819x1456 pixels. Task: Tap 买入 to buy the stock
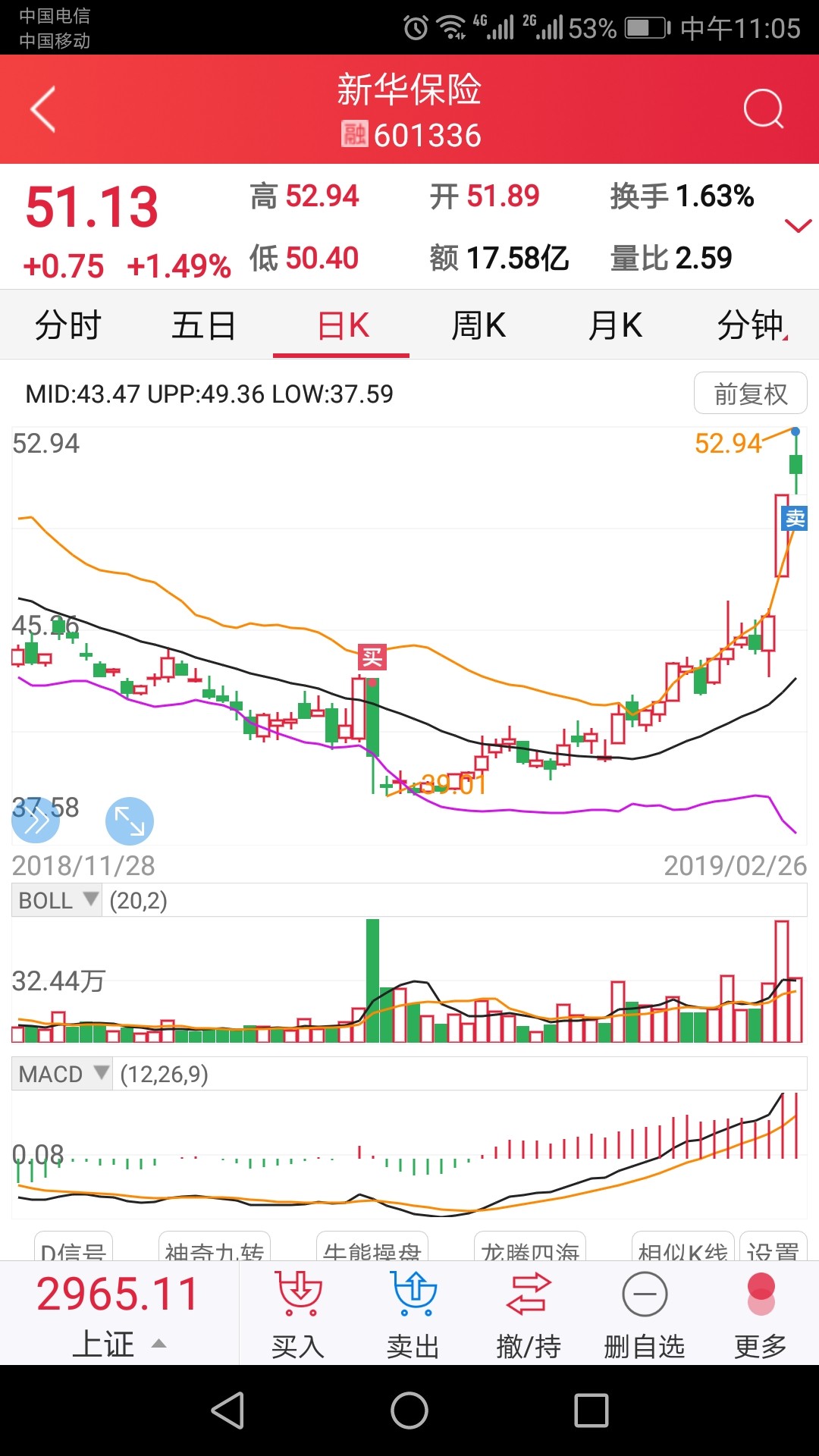click(298, 1316)
